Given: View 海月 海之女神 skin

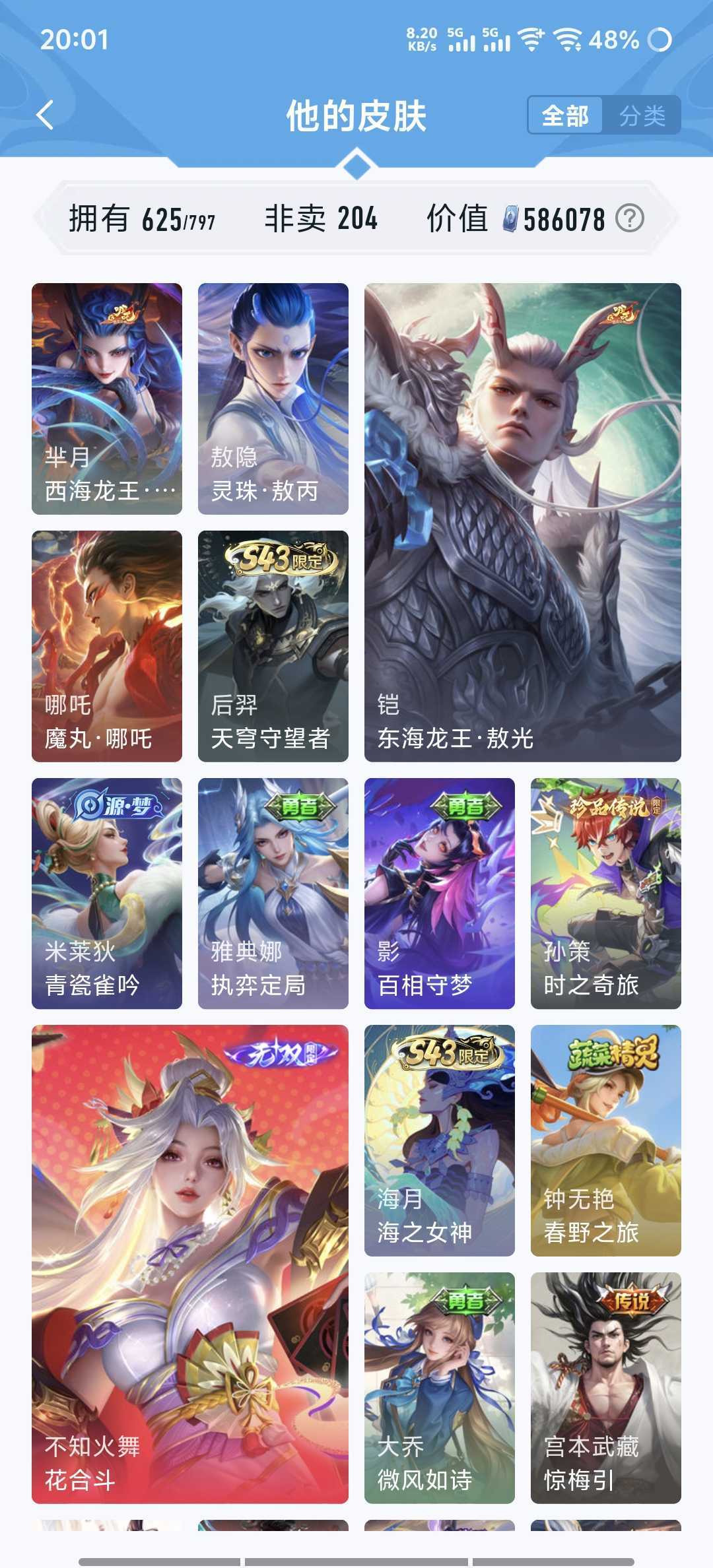Looking at the screenshot, I should [440, 1140].
